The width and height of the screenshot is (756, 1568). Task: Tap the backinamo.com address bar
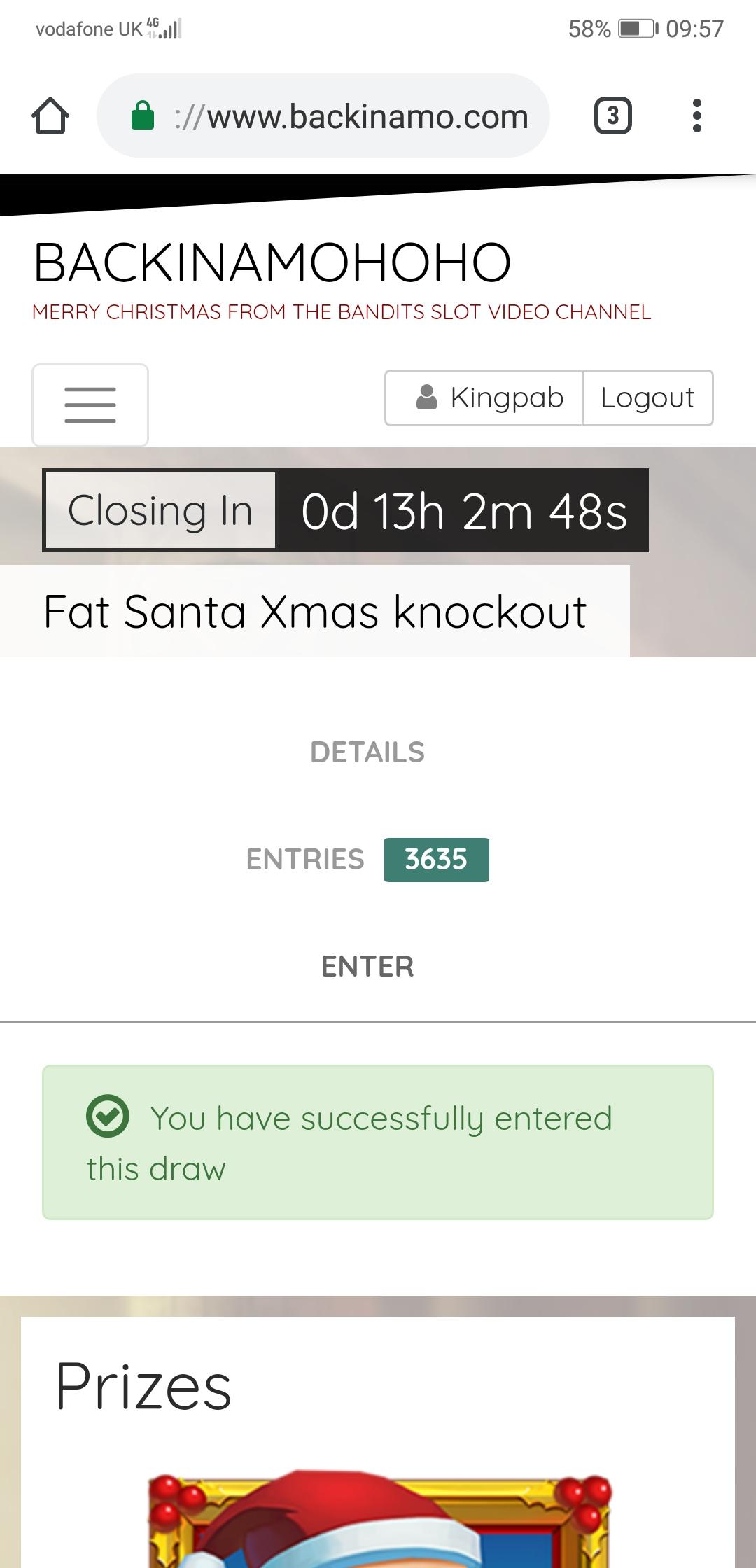tap(323, 115)
